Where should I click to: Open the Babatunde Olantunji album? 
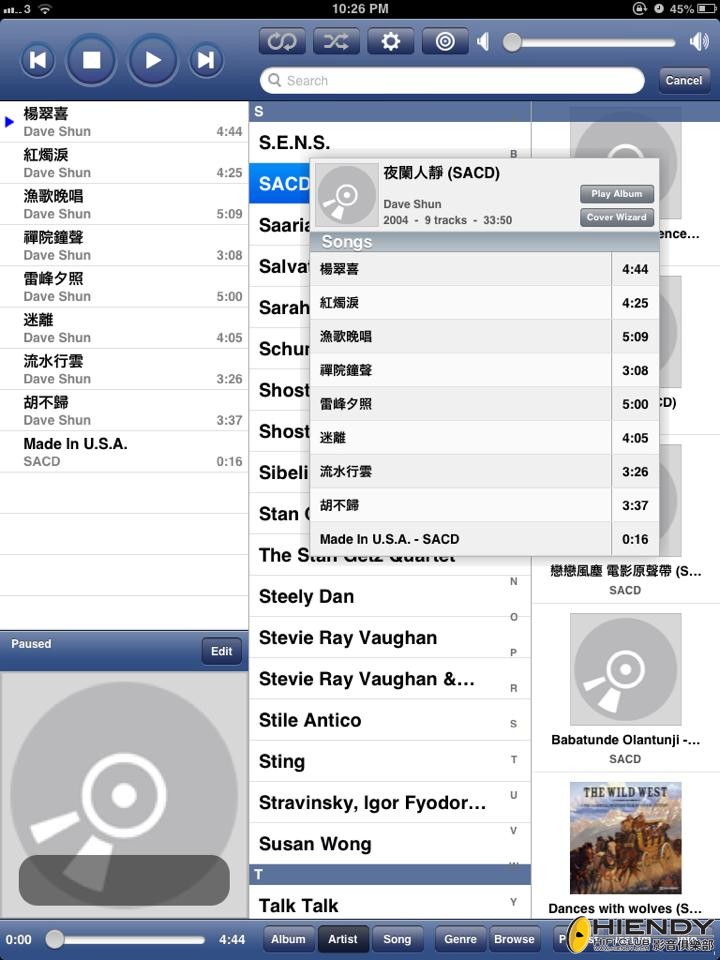625,682
